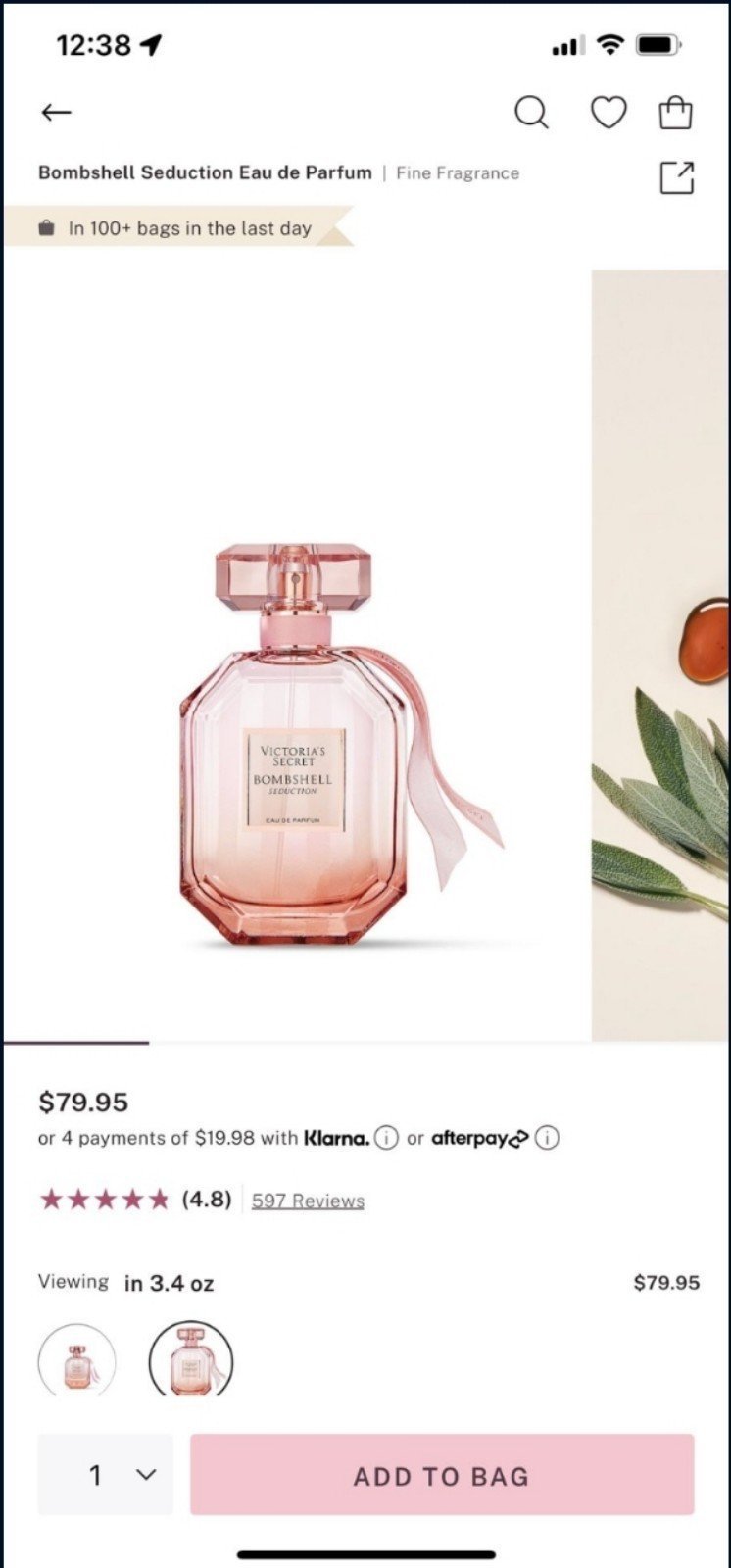
Task: Open Klarna payment info icon
Action: pyautogui.click(x=387, y=1138)
